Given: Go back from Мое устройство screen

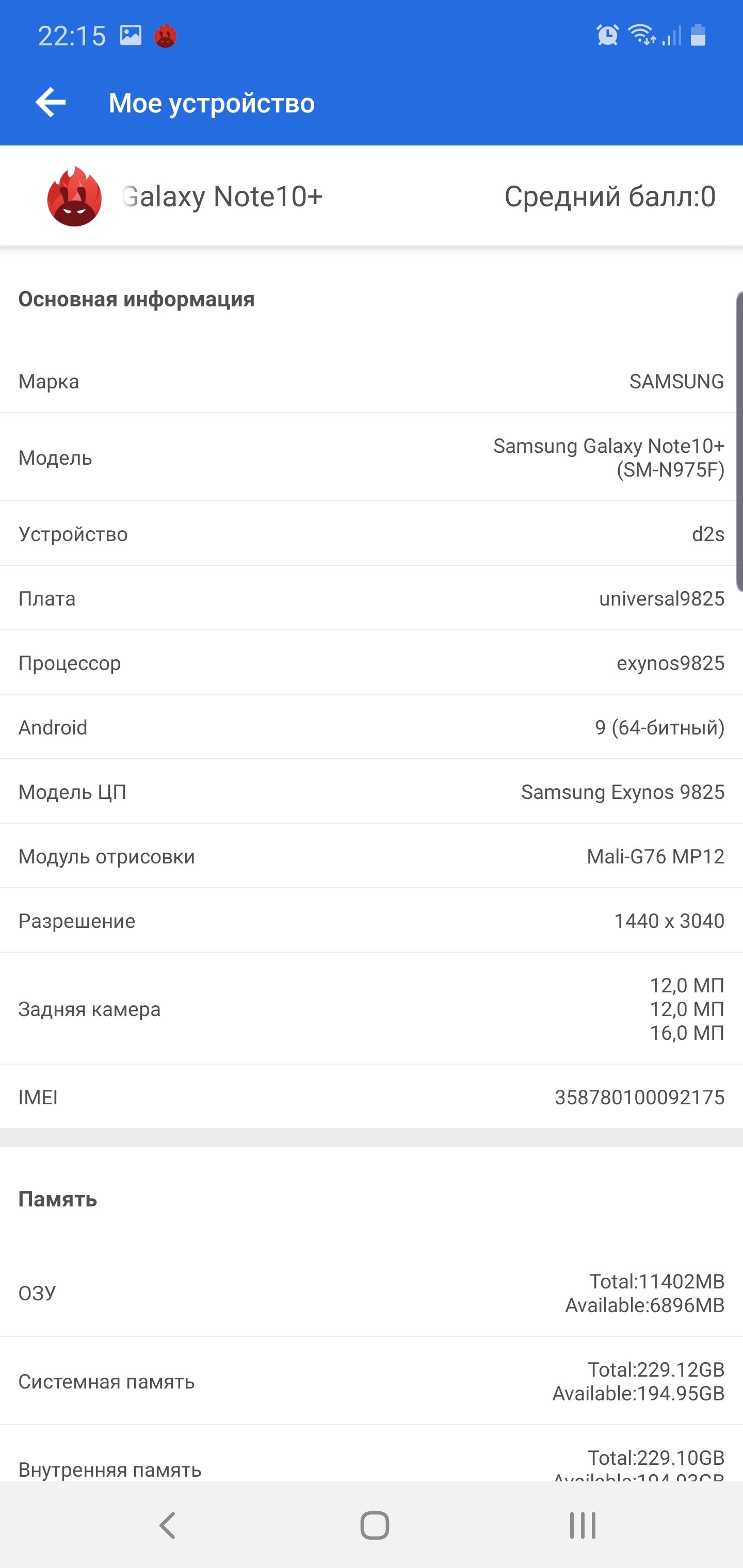Looking at the screenshot, I should point(51,102).
